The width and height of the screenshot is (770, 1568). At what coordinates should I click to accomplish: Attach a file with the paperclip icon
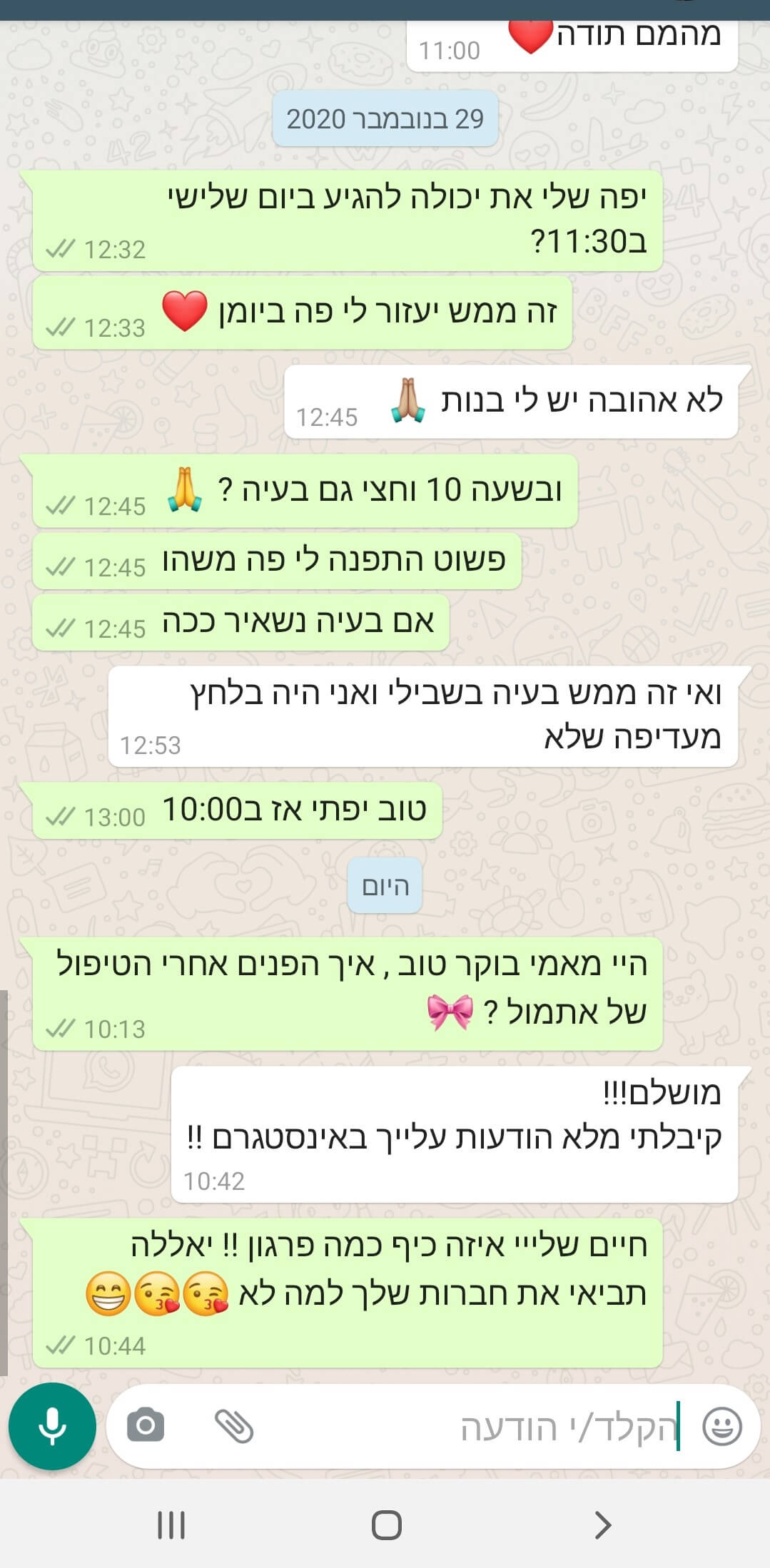[234, 1427]
